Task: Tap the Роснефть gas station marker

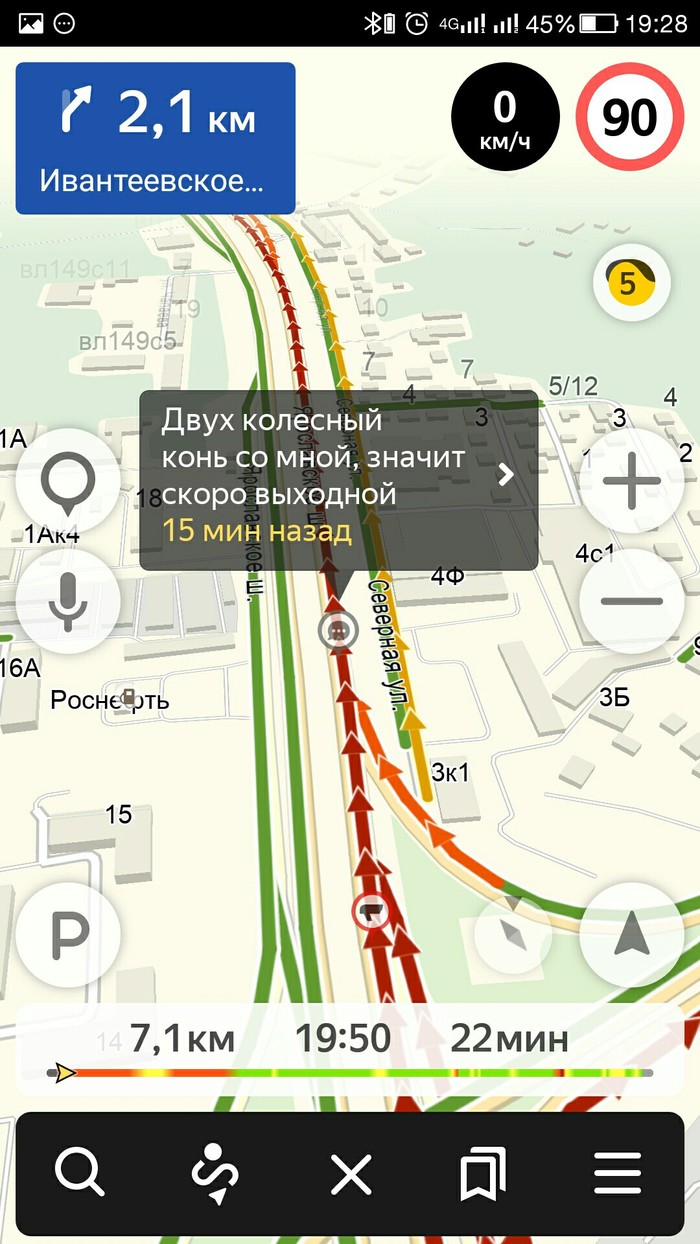Action: pyautogui.click(x=127, y=697)
